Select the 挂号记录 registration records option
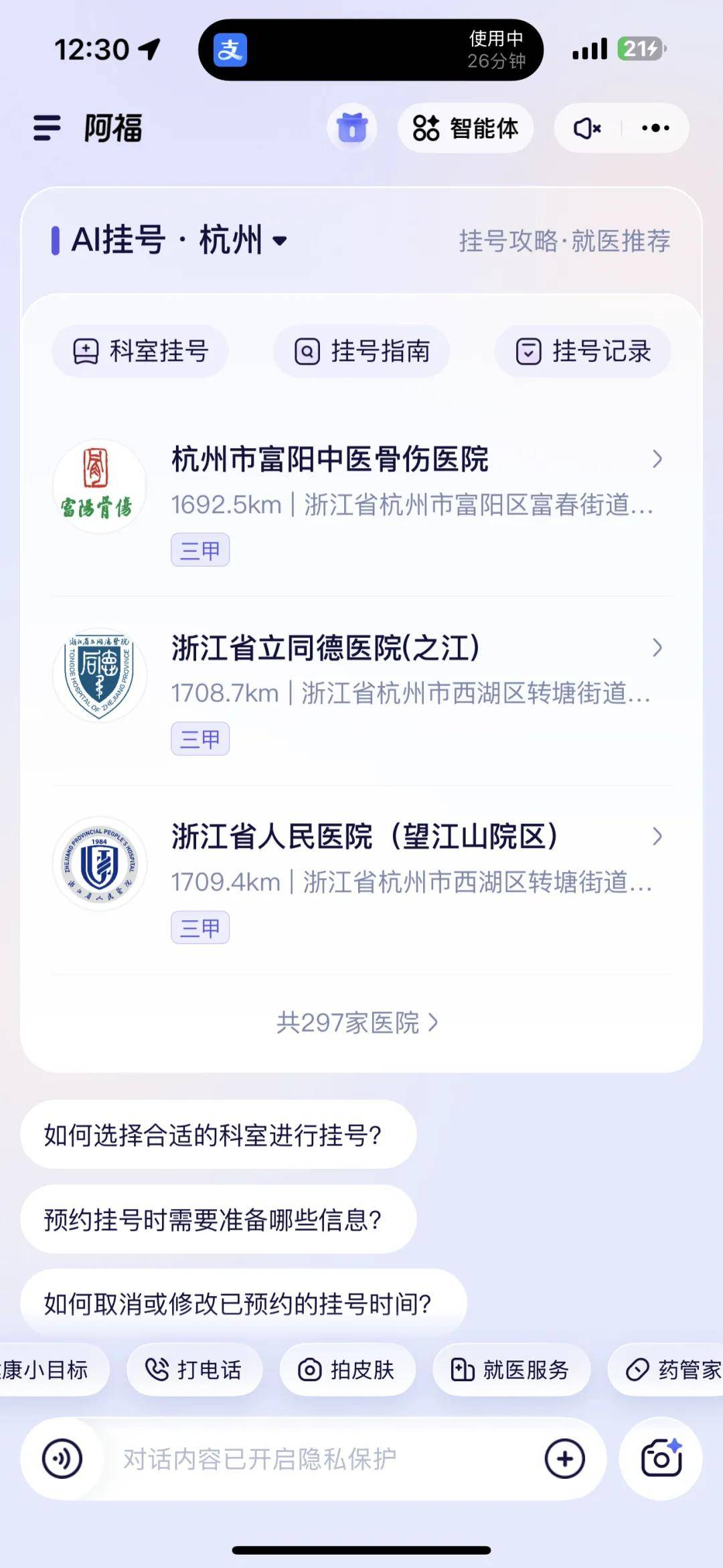 click(x=582, y=351)
